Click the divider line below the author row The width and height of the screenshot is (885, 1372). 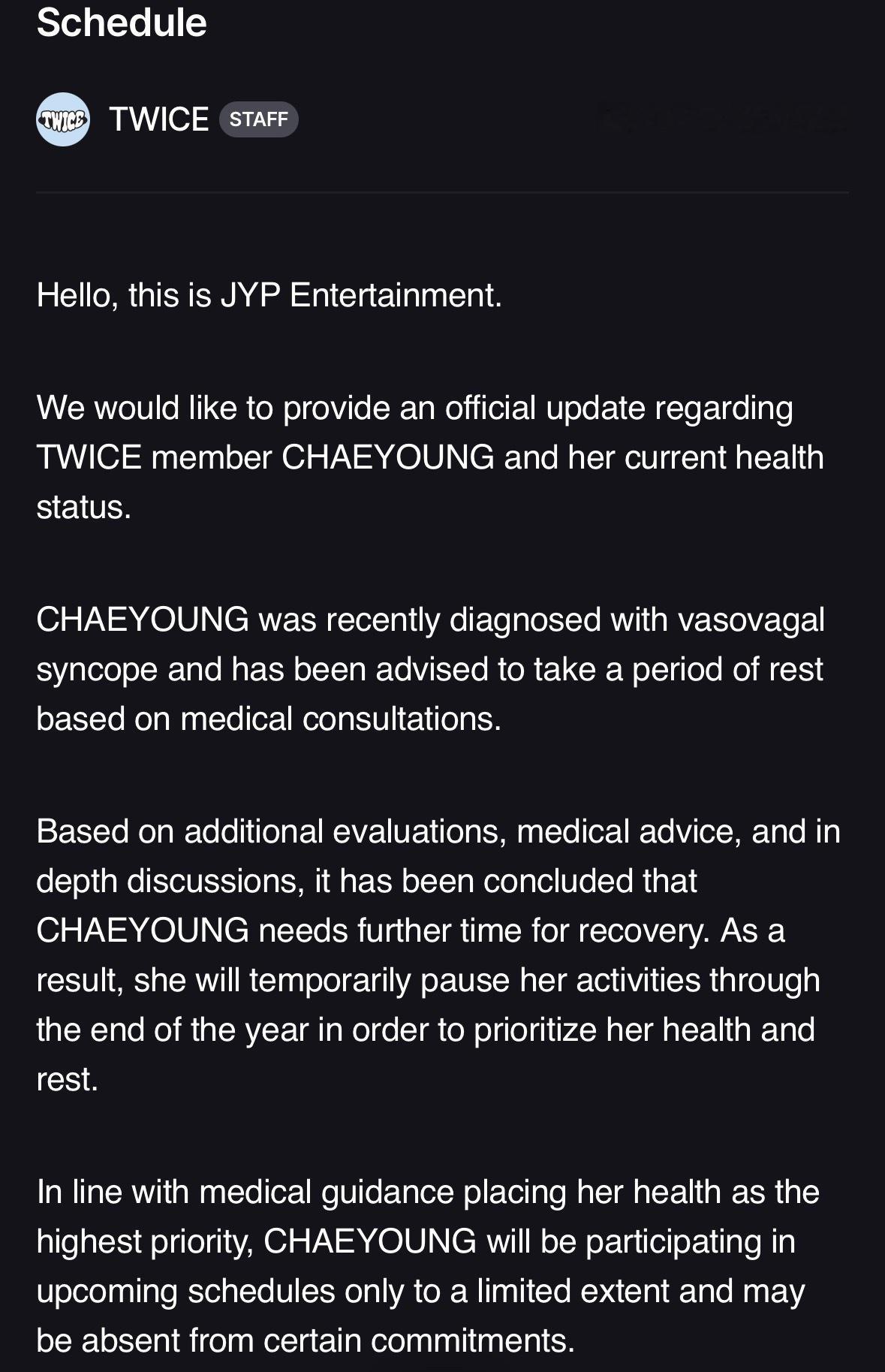443,194
